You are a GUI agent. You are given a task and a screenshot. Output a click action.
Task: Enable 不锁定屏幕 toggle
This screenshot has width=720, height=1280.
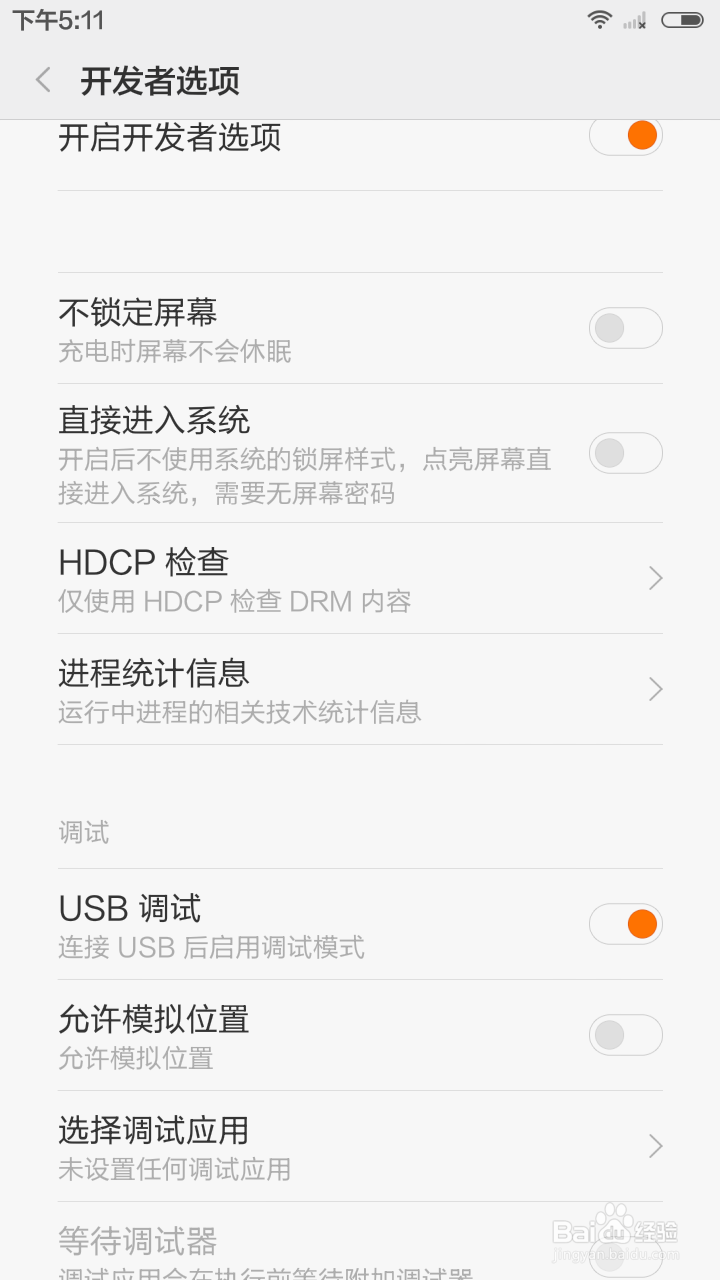pos(625,328)
